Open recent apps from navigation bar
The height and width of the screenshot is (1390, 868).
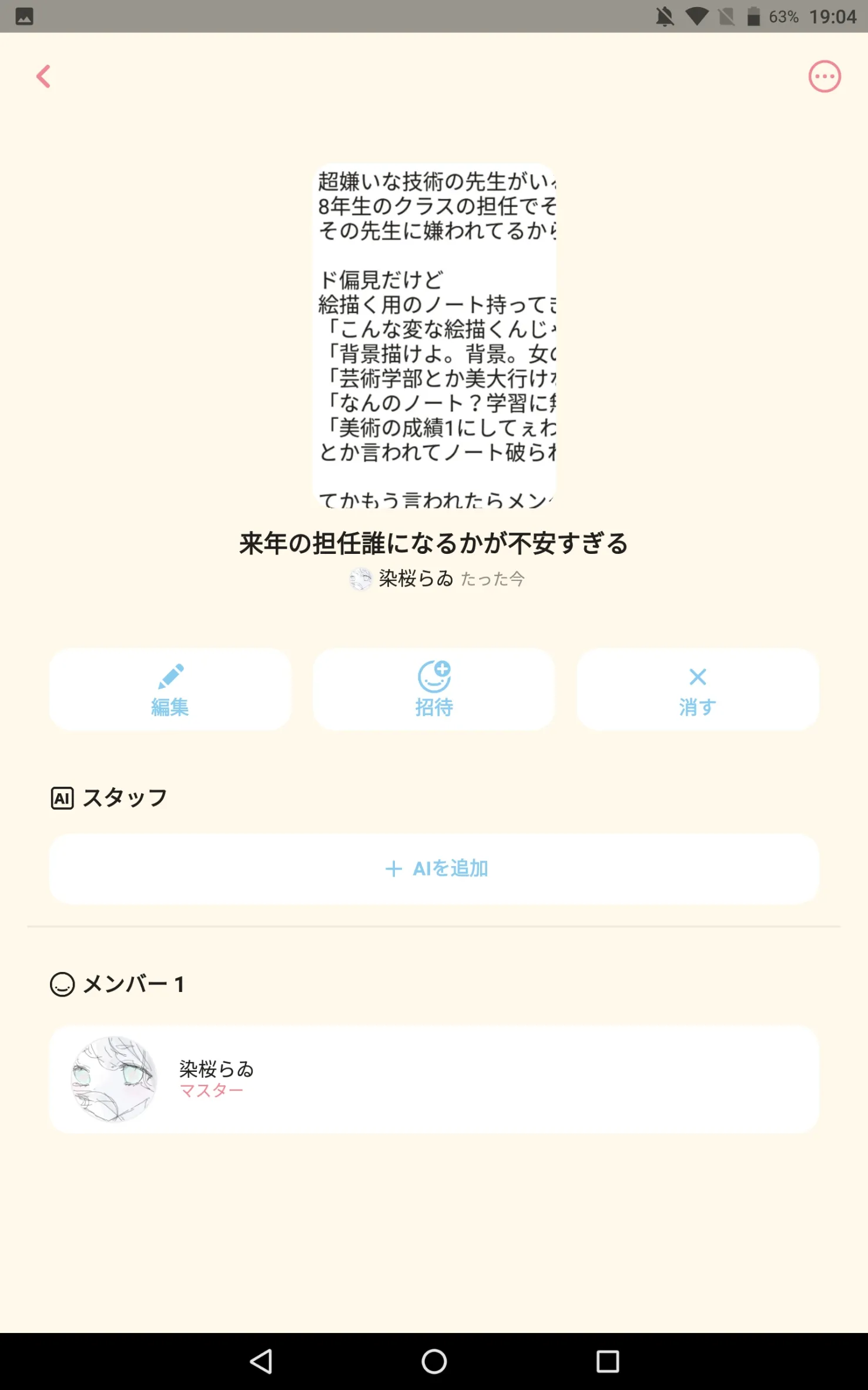coord(608,1361)
